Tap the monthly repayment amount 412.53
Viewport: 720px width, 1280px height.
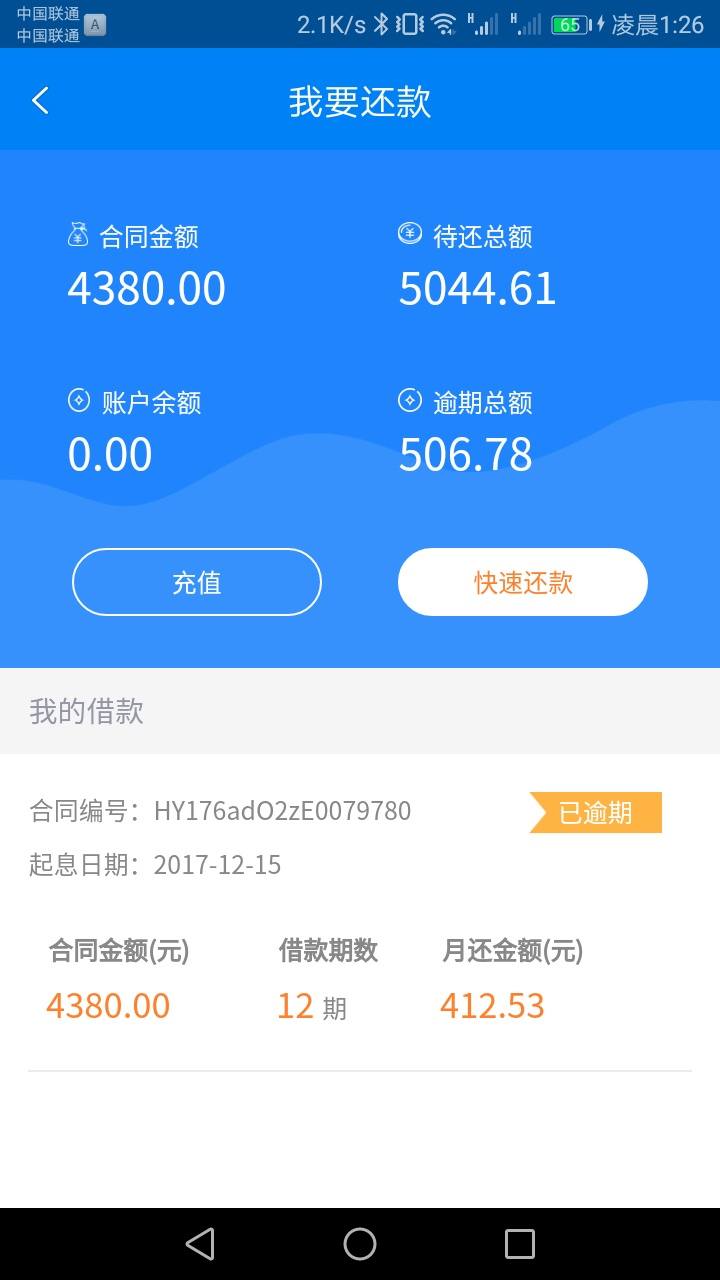click(x=492, y=1004)
